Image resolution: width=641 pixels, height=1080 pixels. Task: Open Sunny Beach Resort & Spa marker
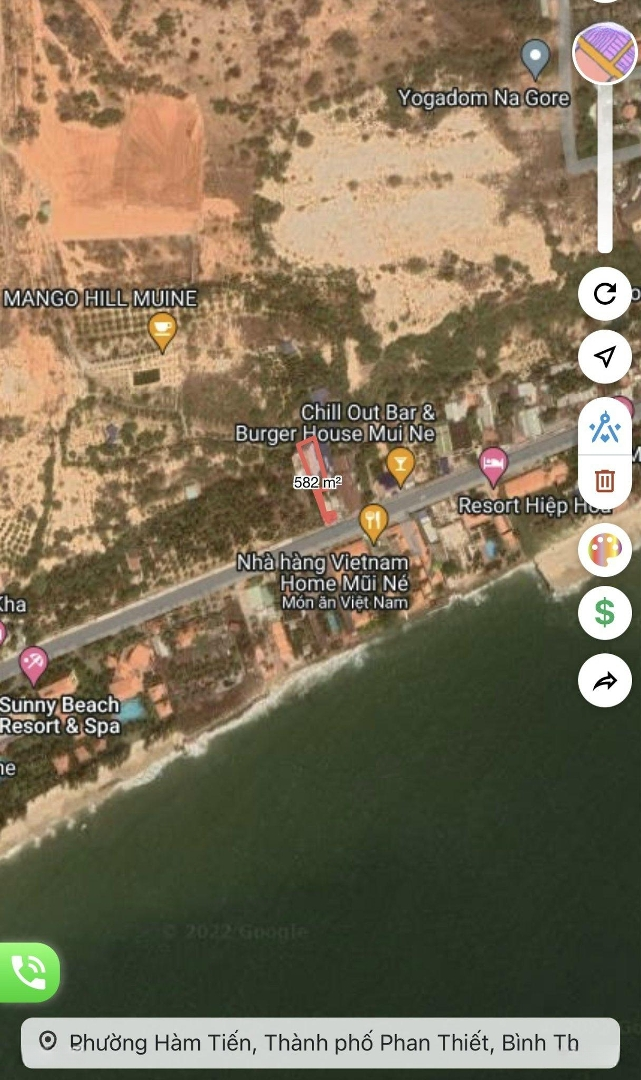click(x=33, y=665)
